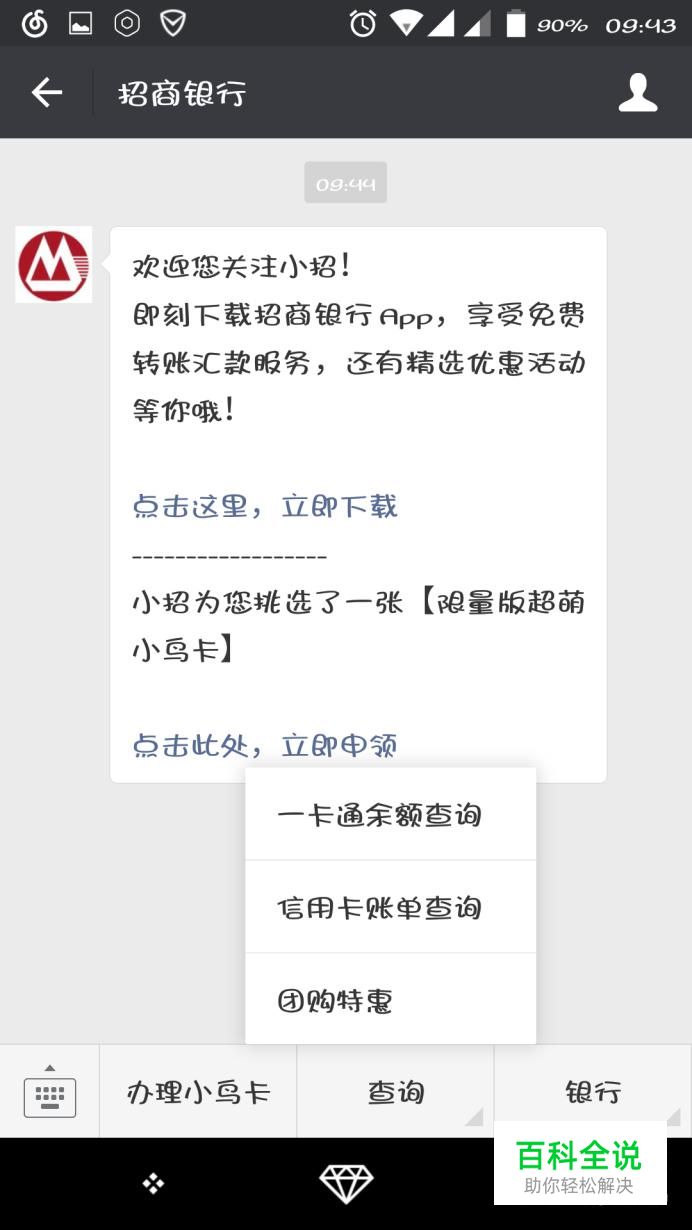Open the account profile icon
Image resolution: width=692 pixels, height=1230 pixels.
[637, 93]
